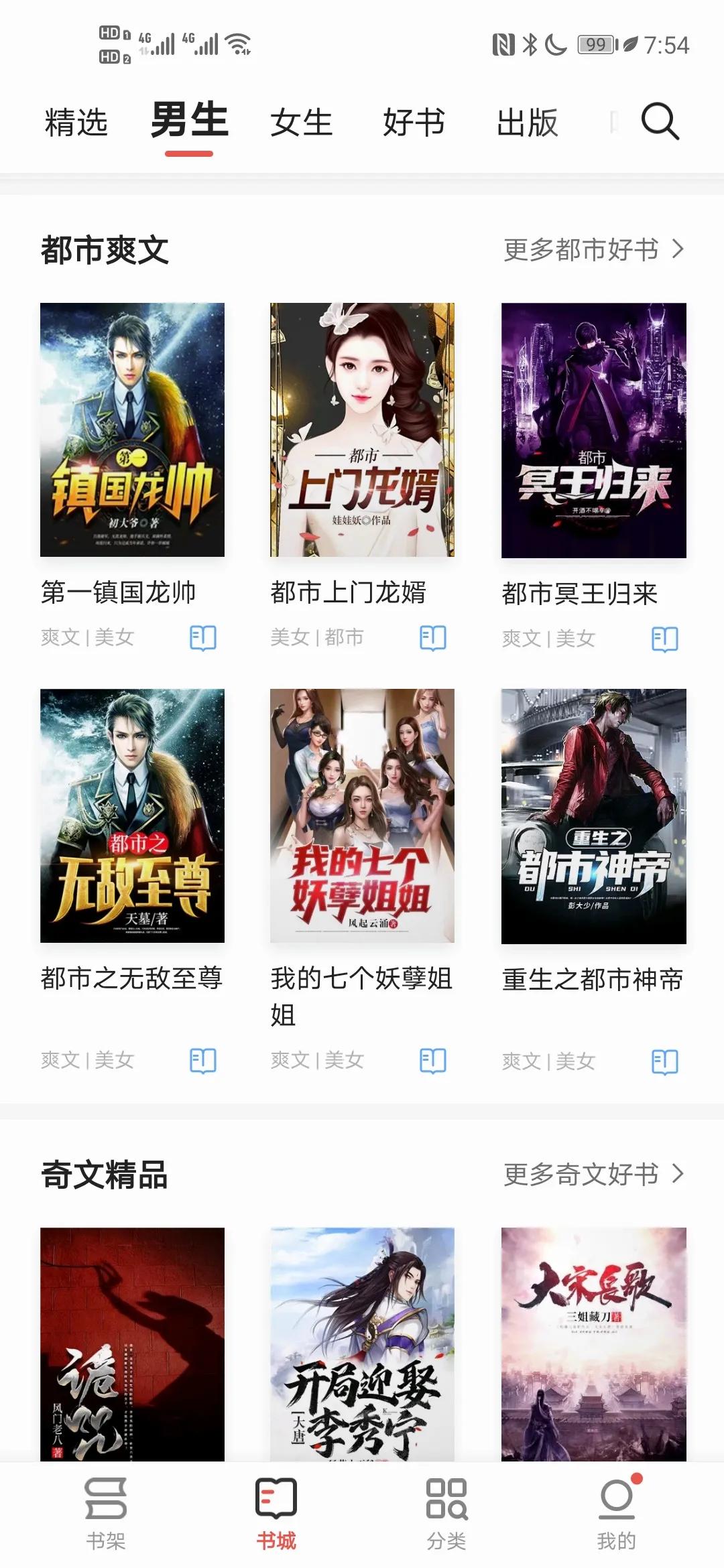This screenshot has width=724, height=1568.
Task: Switch to the 出版 tab
Action: pyautogui.click(x=526, y=123)
